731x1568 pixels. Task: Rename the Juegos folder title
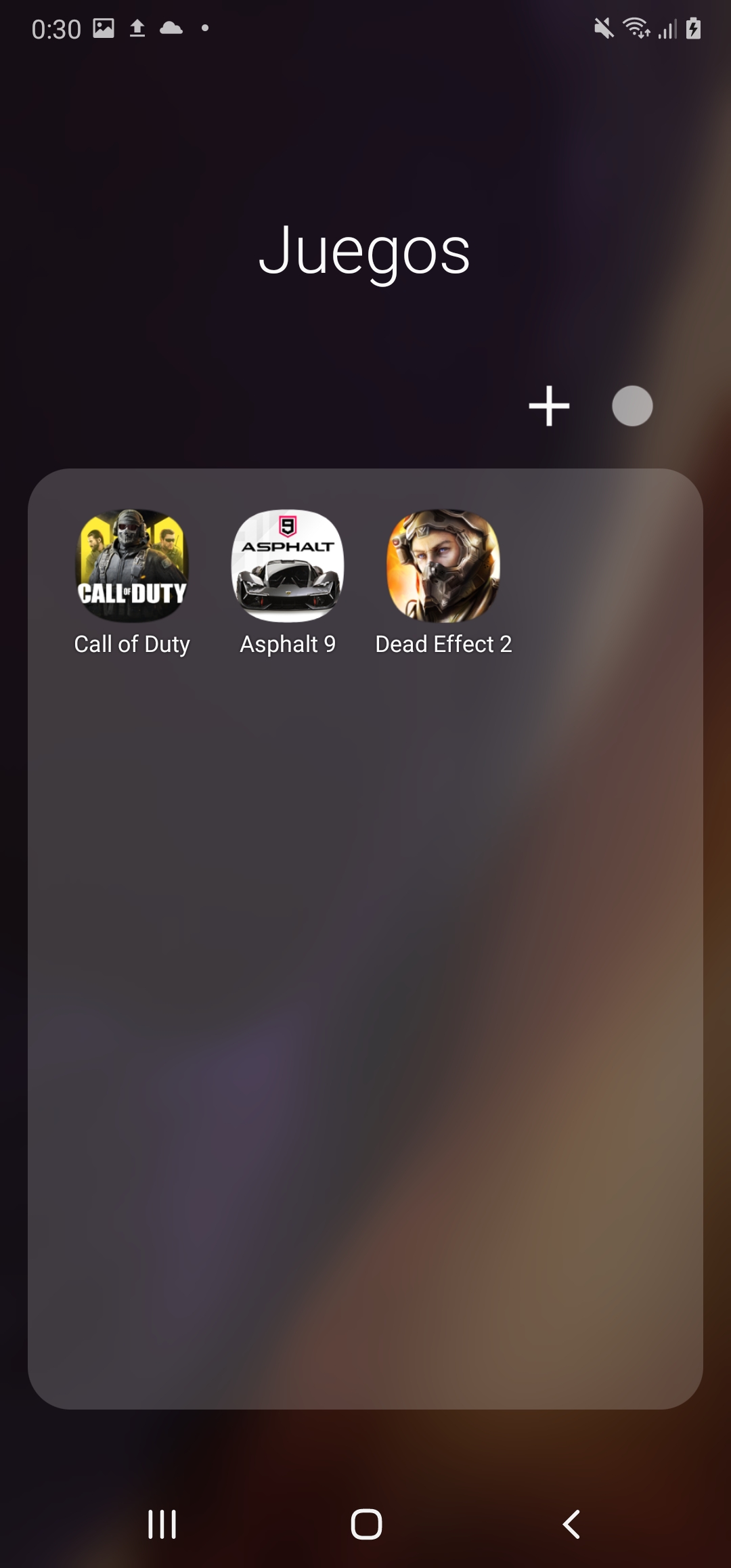point(365,252)
